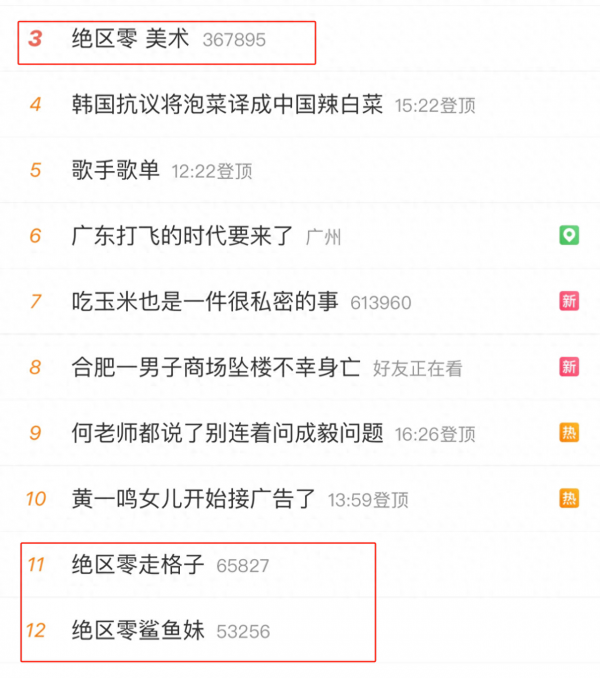Image resolution: width=600 pixels, height=678 pixels.
Task: View the topic 黄一鸣女儿开始接广告了
Action: pyautogui.click(x=194, y=498)
